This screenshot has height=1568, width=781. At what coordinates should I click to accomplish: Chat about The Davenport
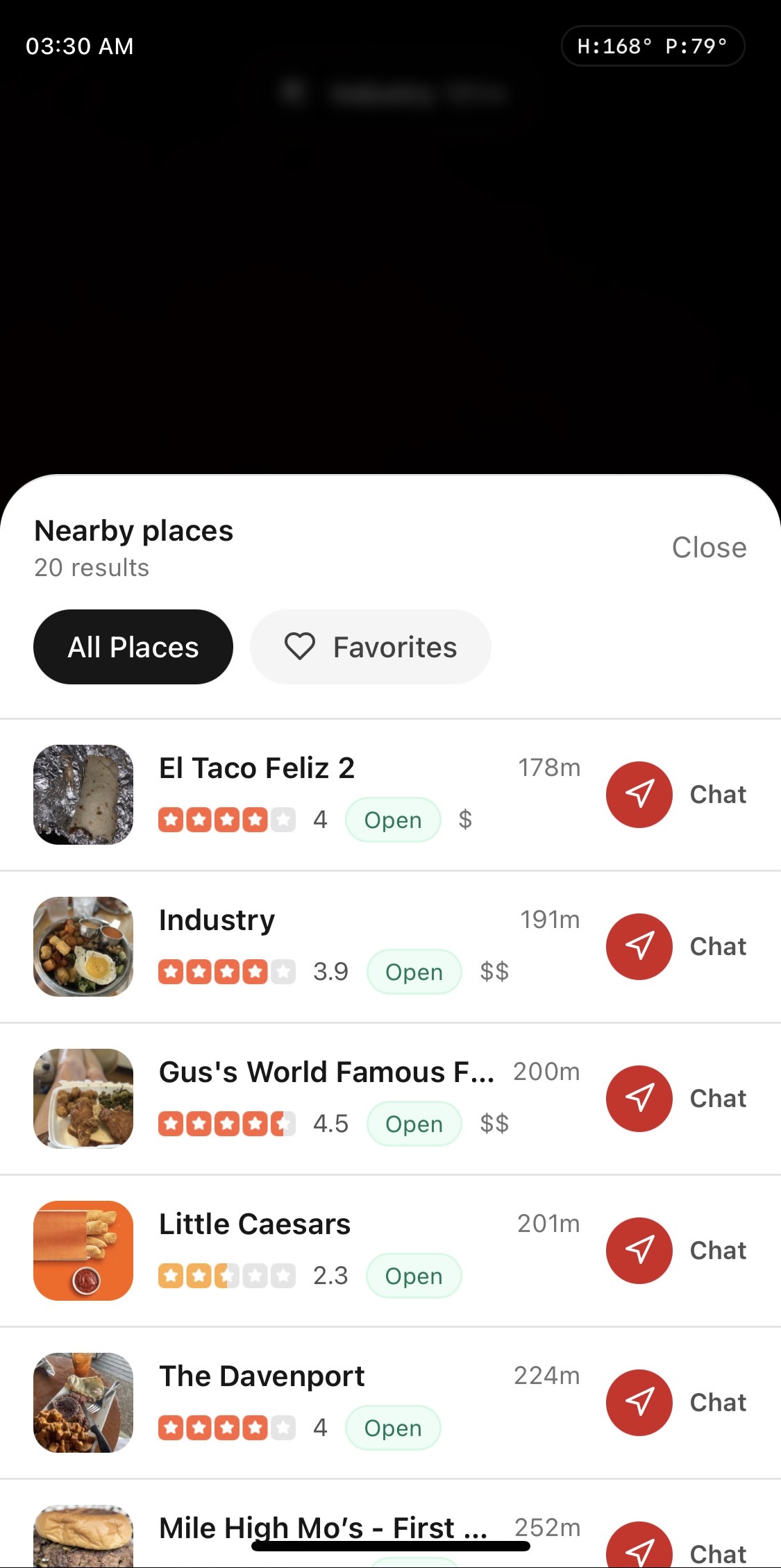pos(718,1403)
